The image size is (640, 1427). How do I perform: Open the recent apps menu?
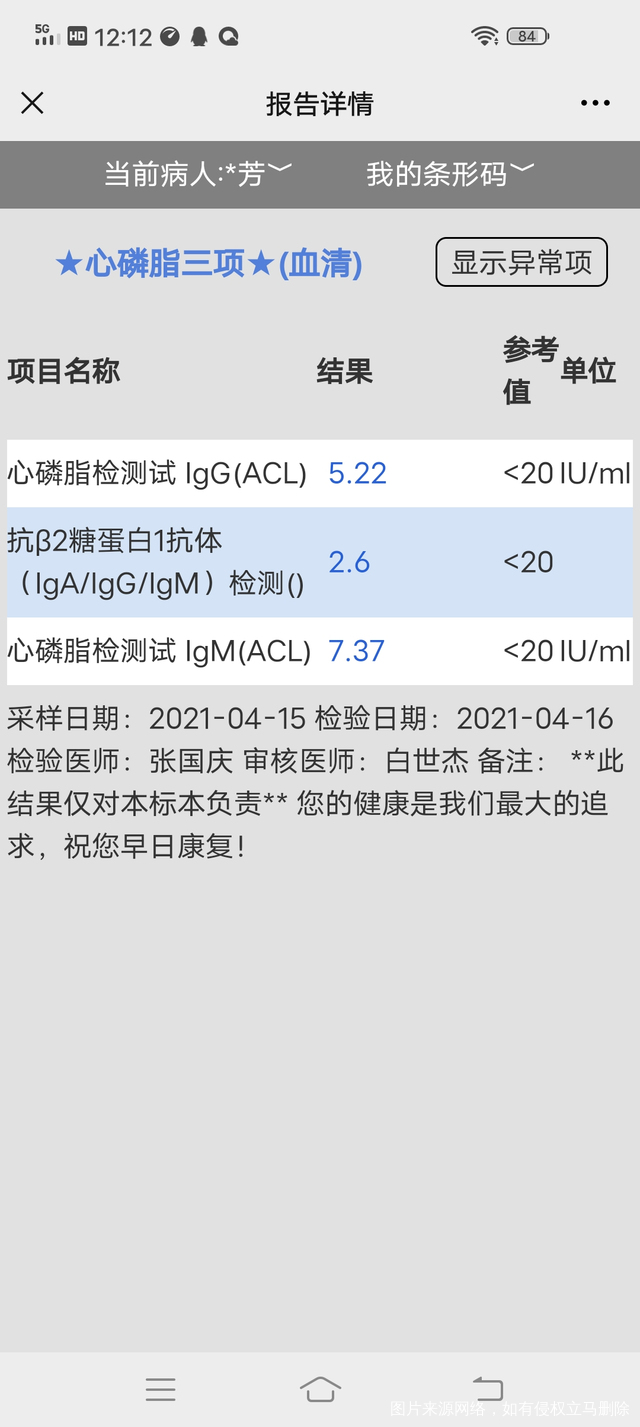(160, 1389)
